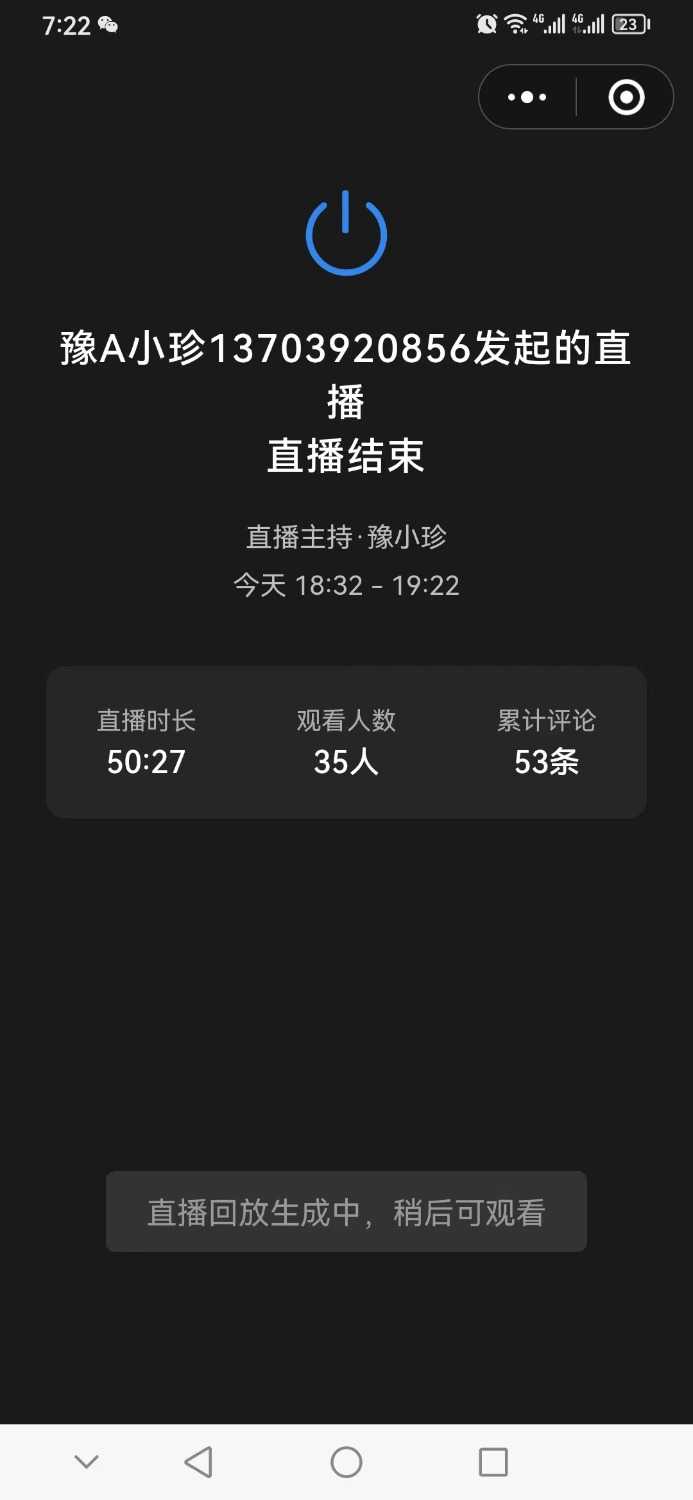Screen dimensions: 693x1500
Task: Close the mini program with the circle button
Action: (627, 97)
